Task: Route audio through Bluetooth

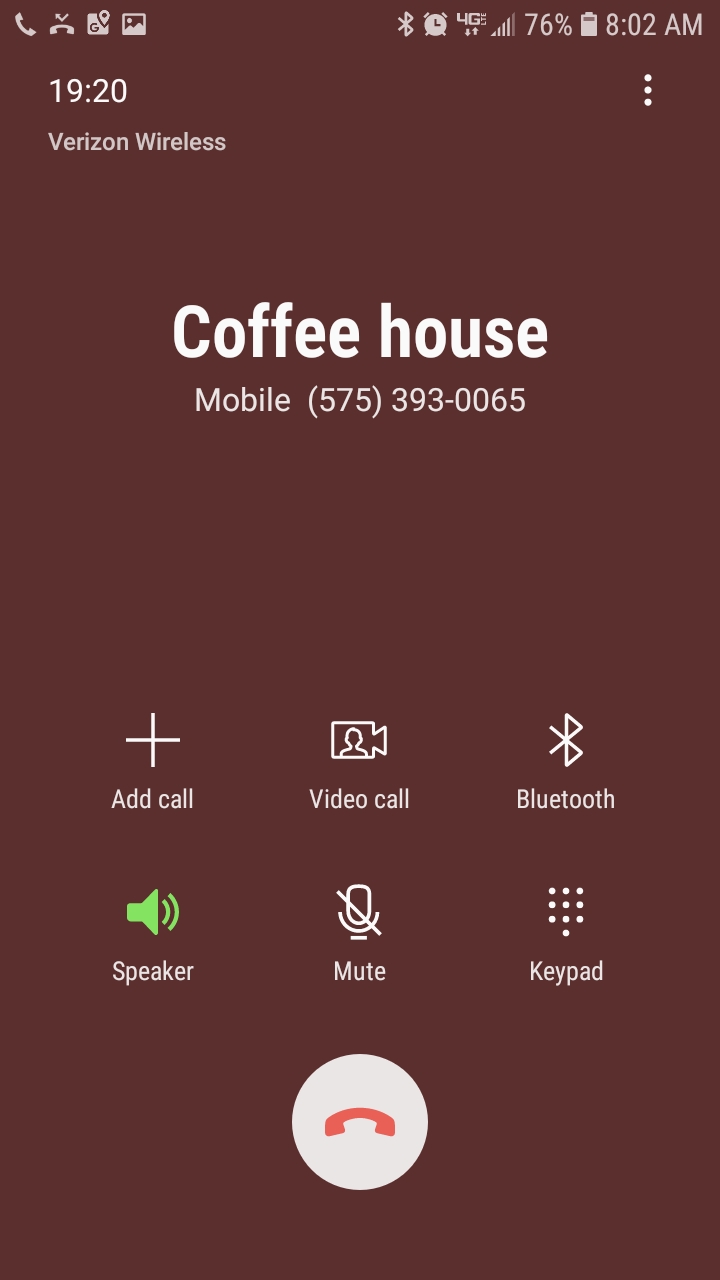Action: [x=565, y=759]
